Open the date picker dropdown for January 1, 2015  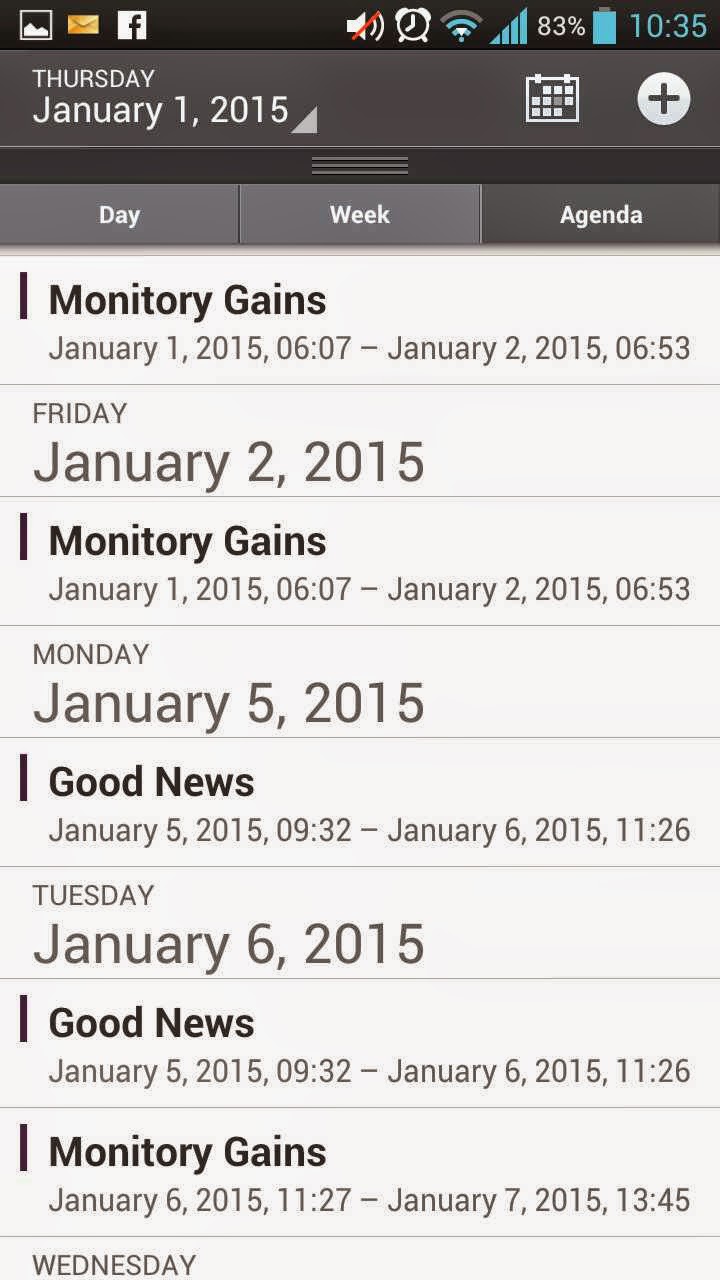point(174,99)
